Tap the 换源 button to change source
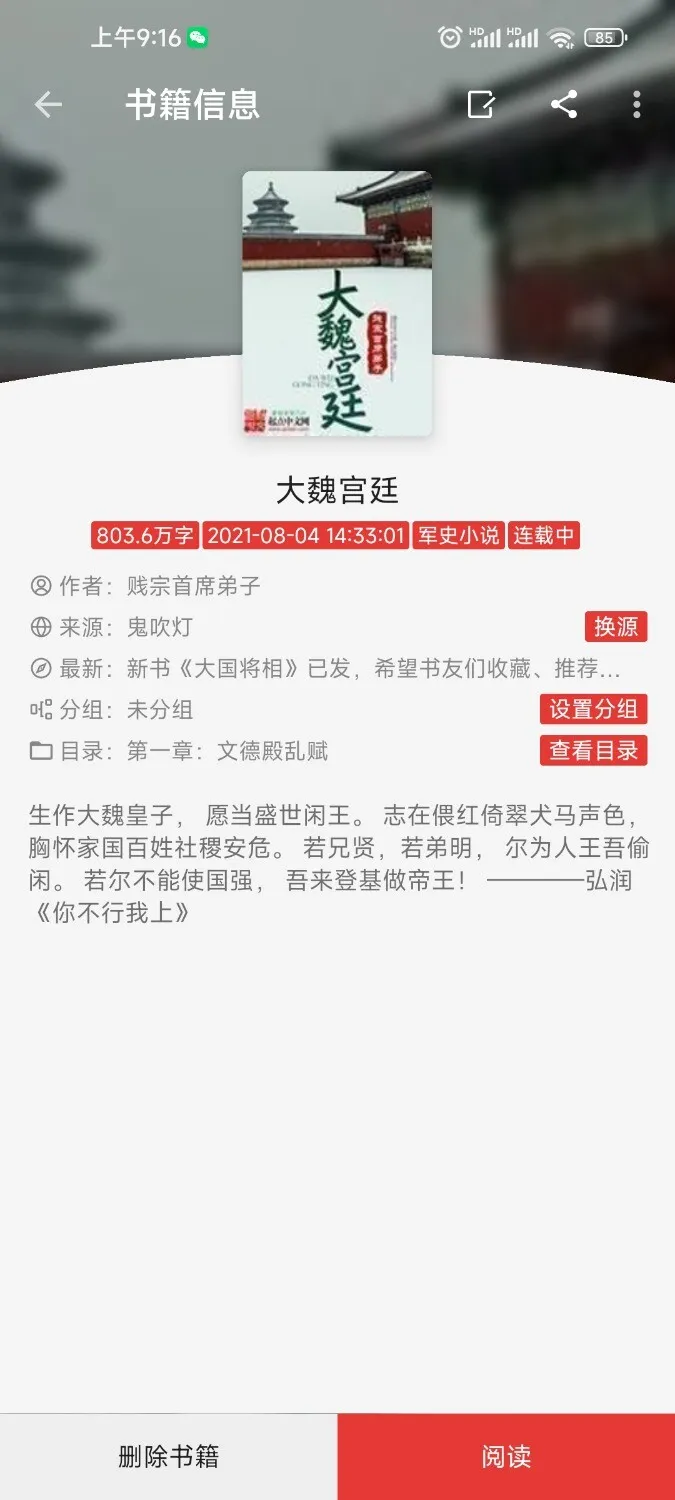 point(616,627)
